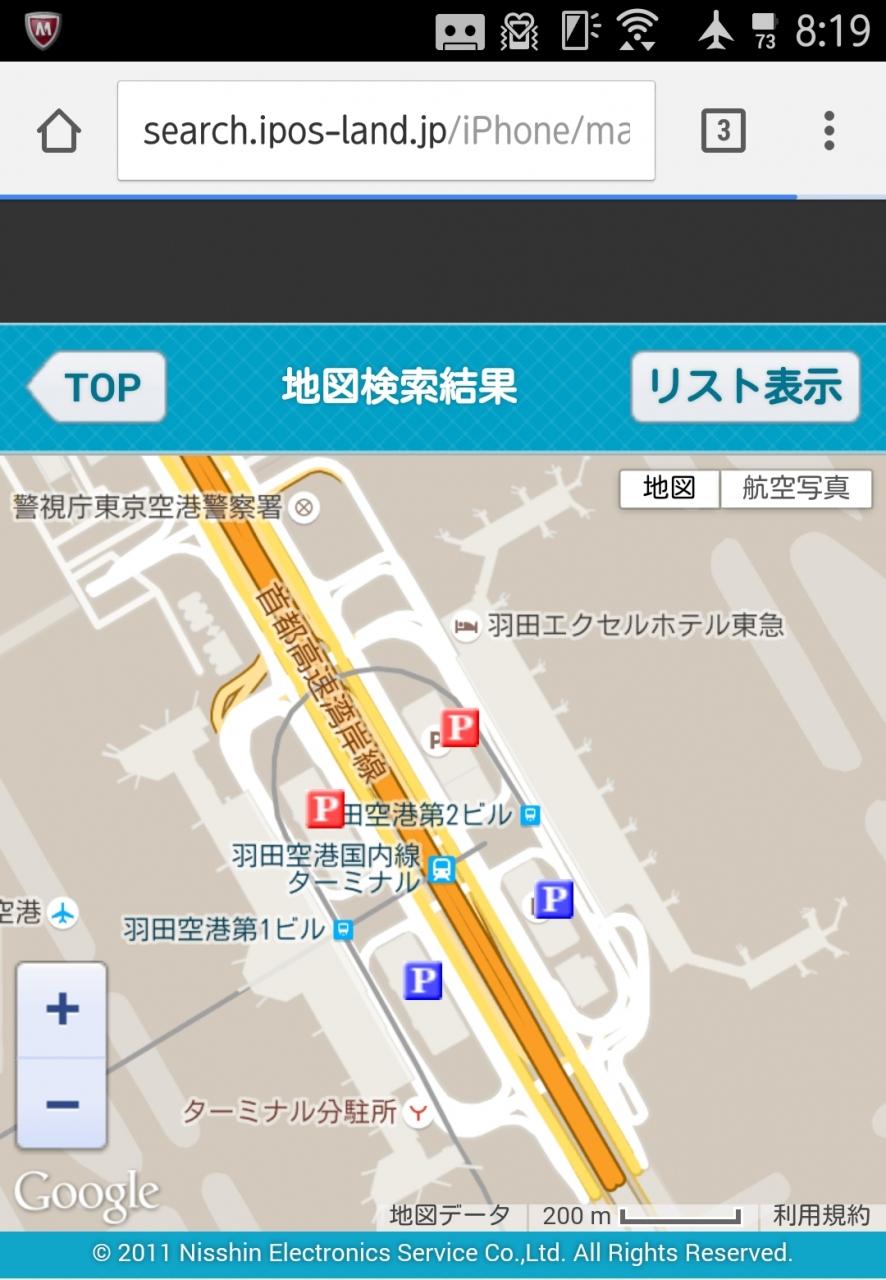Zoom out the map with minus button

coord(62,1104)
